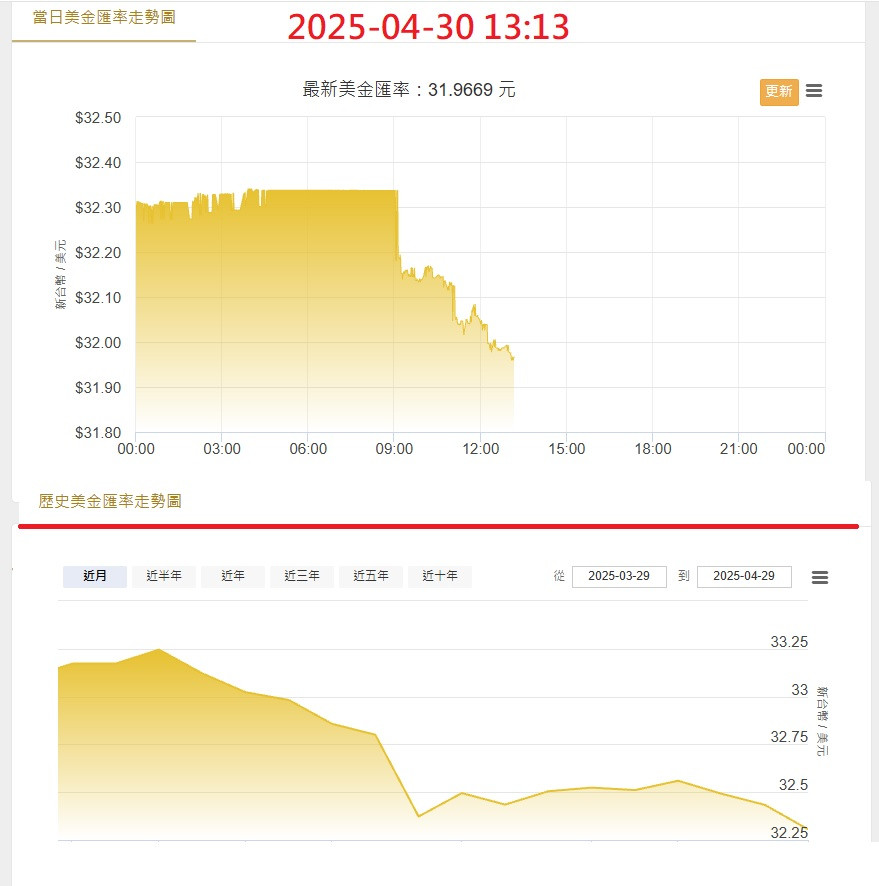Edit the start date 2025-03-29
The width and height of the screenshot is (879, 886).
(x=619, y=577)
